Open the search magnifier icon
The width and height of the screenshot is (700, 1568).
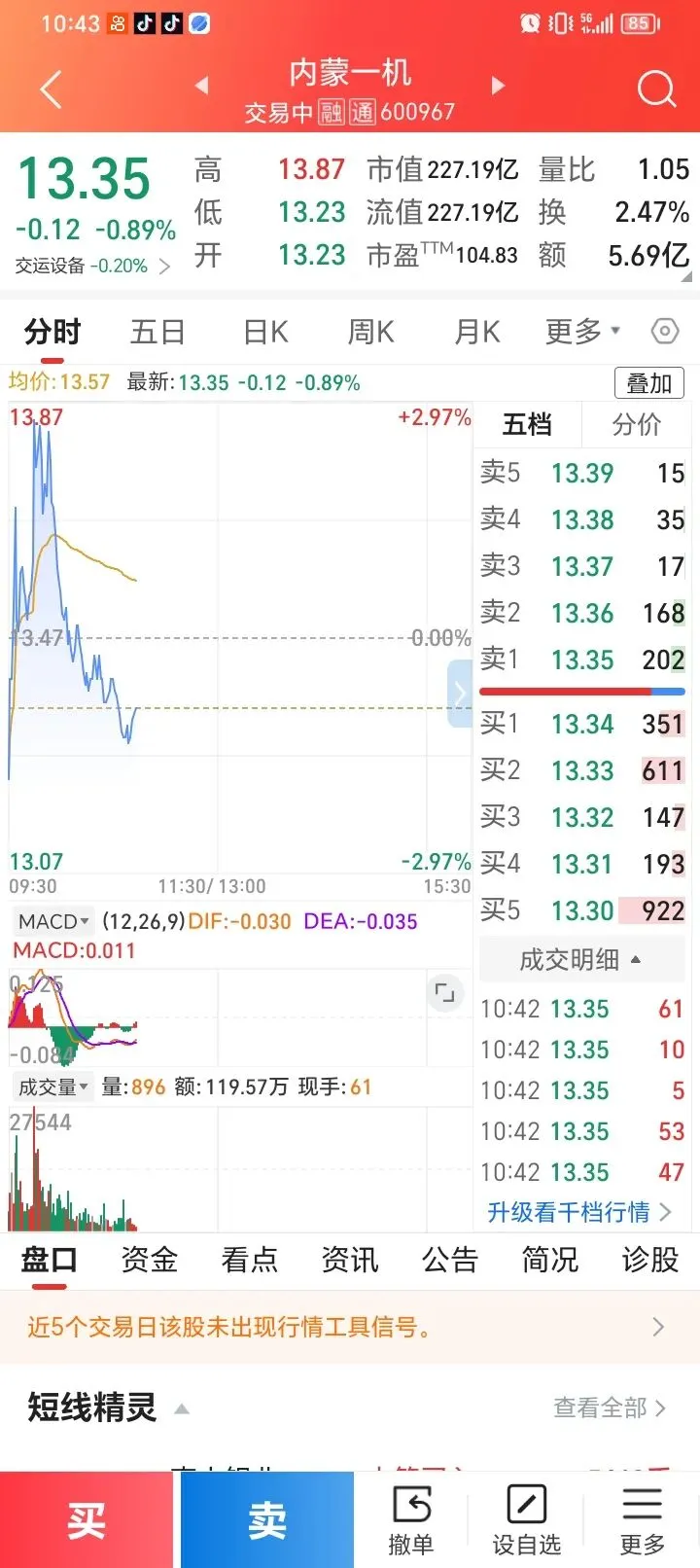click(656, 89)
